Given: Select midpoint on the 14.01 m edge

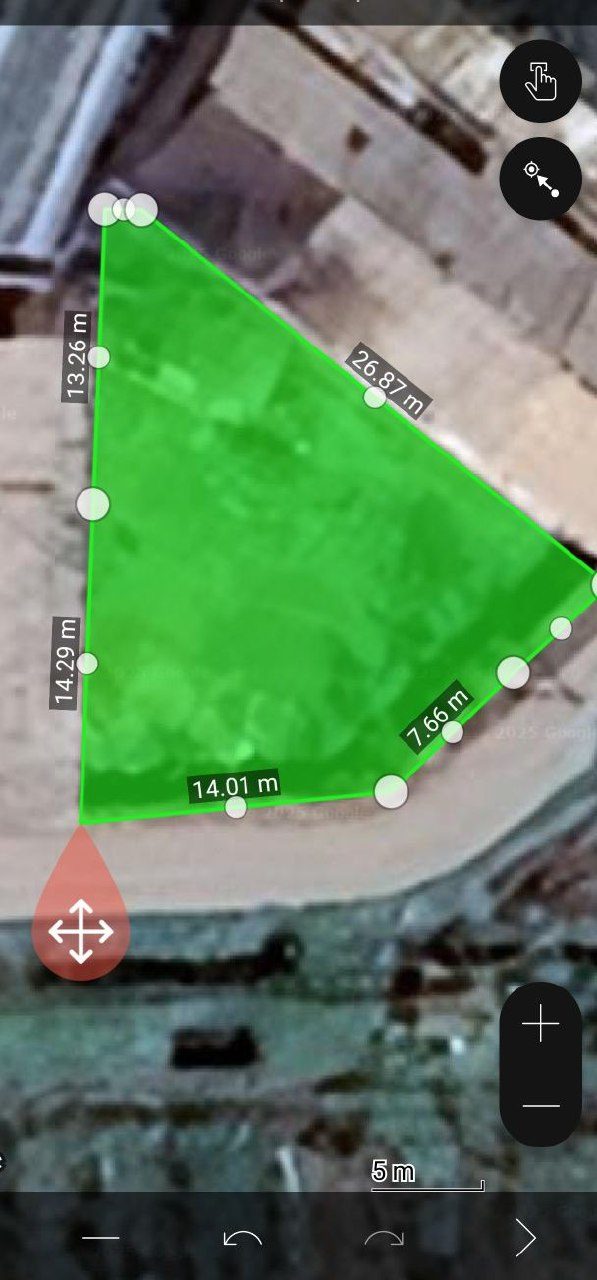Looking at the screenshot, I should 236,807.
